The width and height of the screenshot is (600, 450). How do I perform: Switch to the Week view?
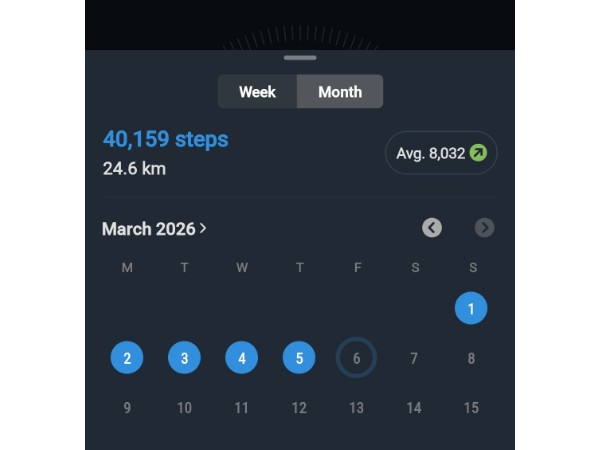pos(257,92)
